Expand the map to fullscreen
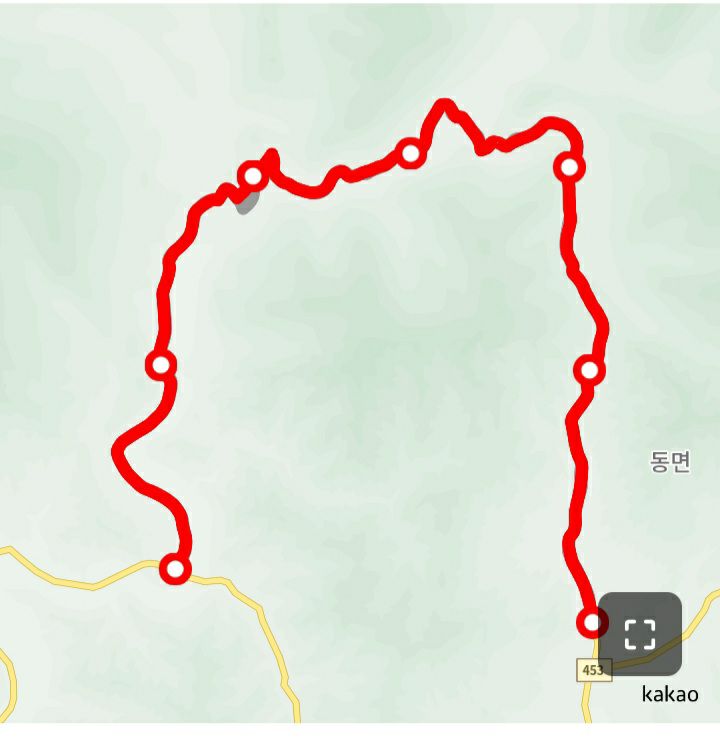The width and height of the screenshot is (720, 738). pos(640,634)
